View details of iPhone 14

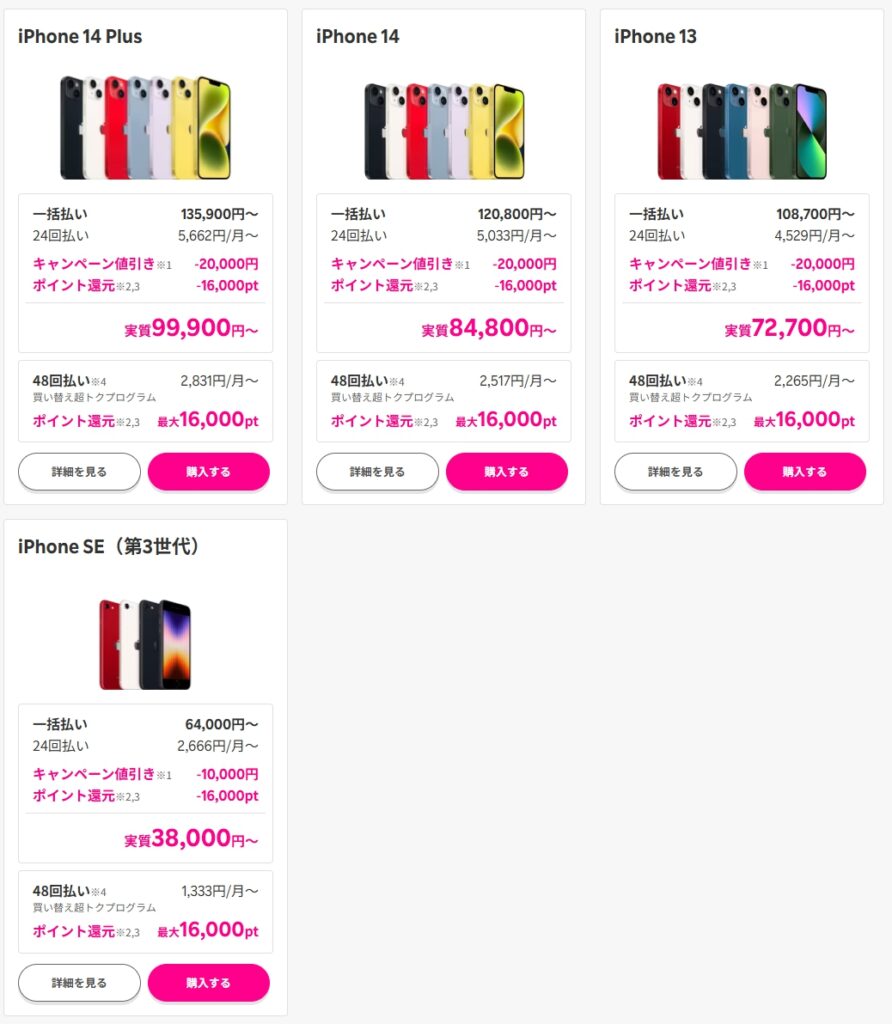377,471
